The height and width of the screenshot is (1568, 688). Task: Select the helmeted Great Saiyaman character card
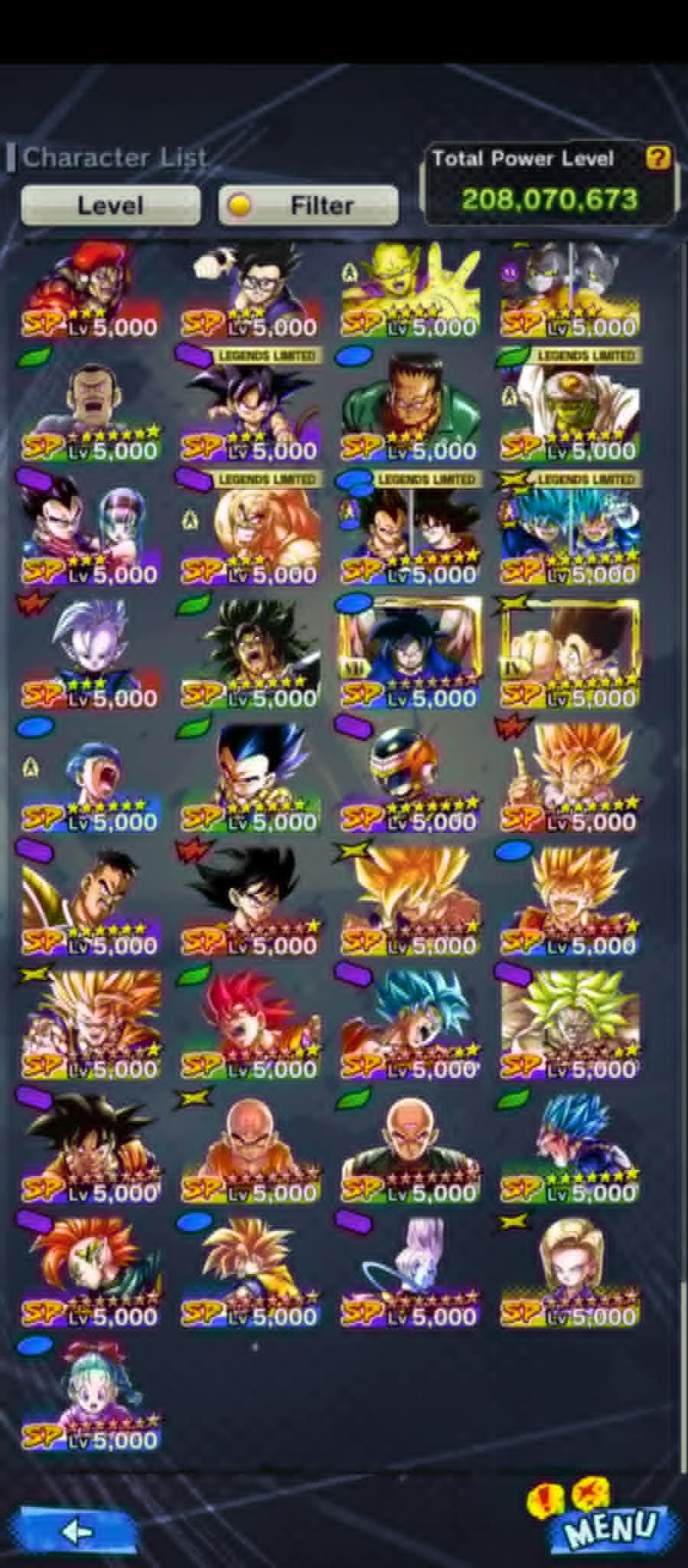pyautogui.click(x=409, y=778)
